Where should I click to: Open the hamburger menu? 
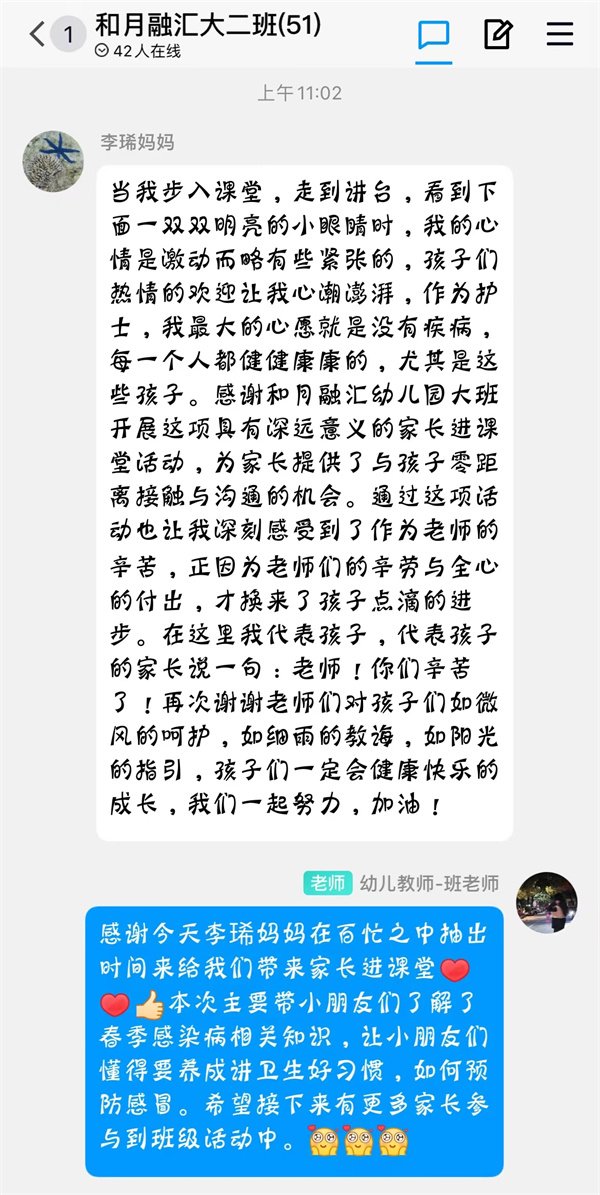click(x=560, y=35)
